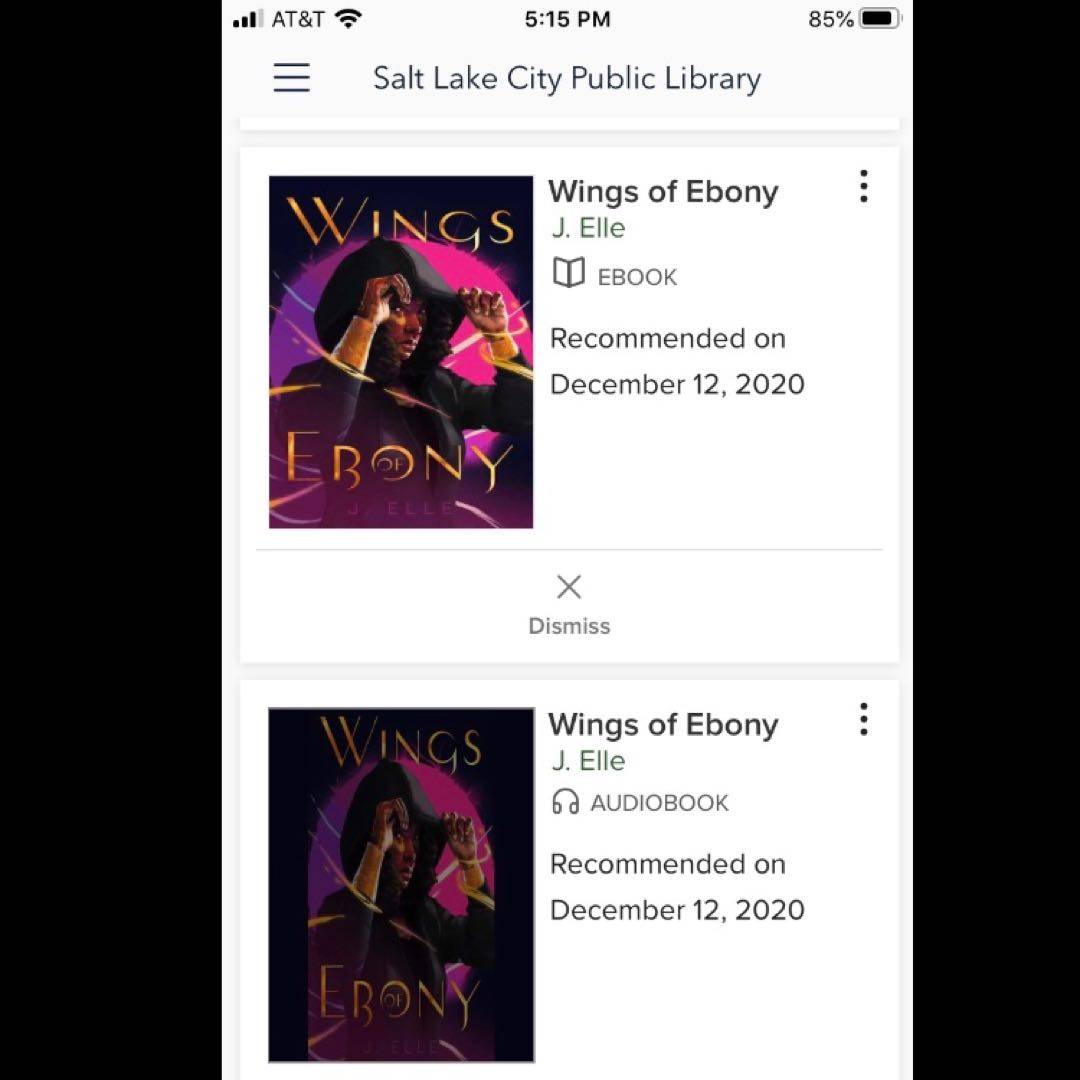This screenshot has height=1080, width=1080.
Task: Open overflow menu for Wings of Ebony audiobook
Action: [863, 720]
